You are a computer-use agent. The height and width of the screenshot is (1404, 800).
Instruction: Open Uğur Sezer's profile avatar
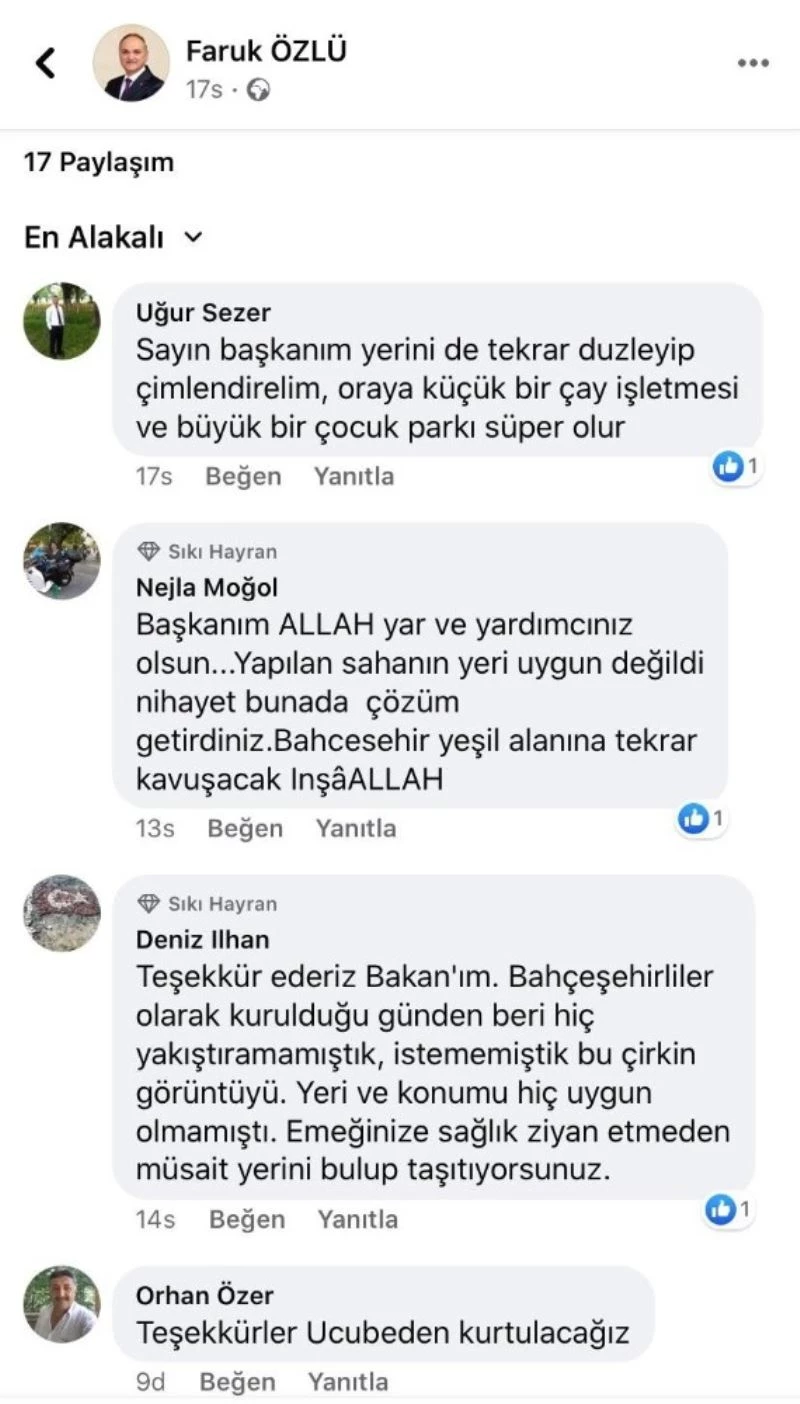coord(62,321)
